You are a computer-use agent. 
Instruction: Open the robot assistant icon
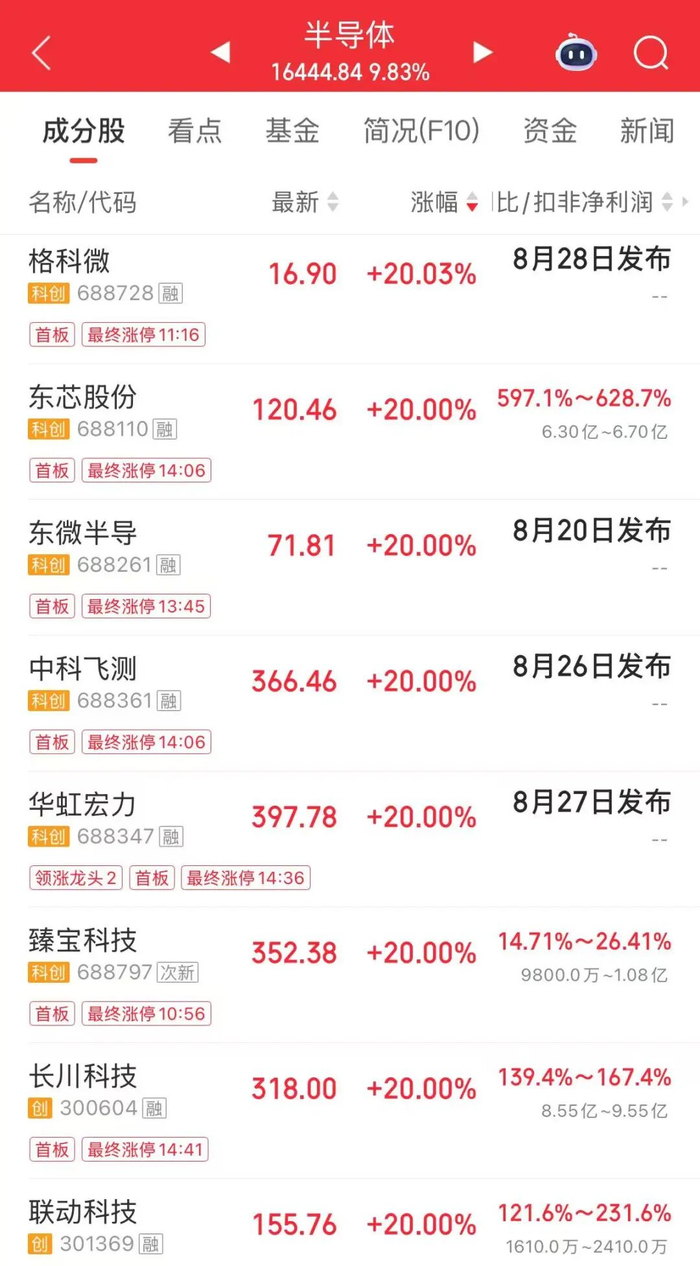(x=577, y=52)
